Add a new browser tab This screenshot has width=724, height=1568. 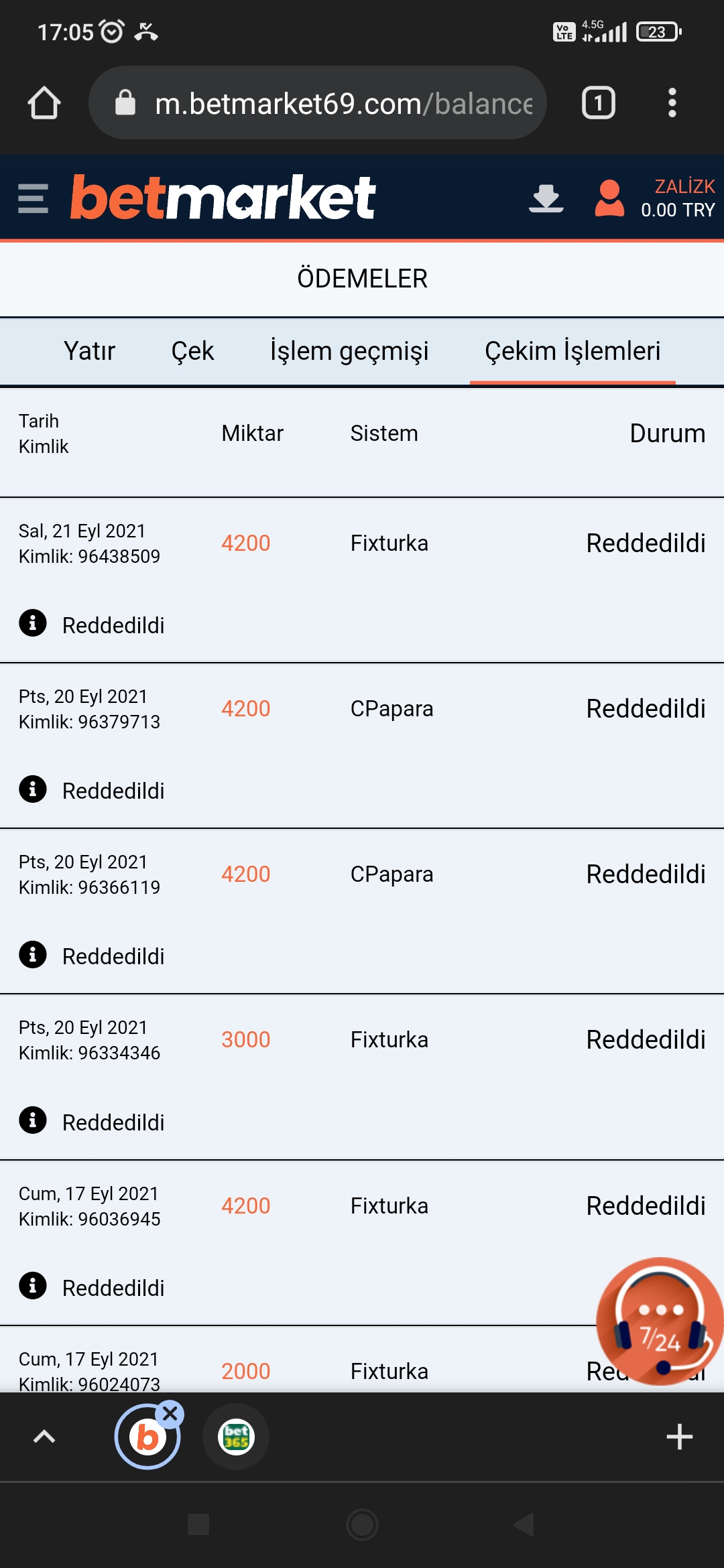(x=679, y=1437)
